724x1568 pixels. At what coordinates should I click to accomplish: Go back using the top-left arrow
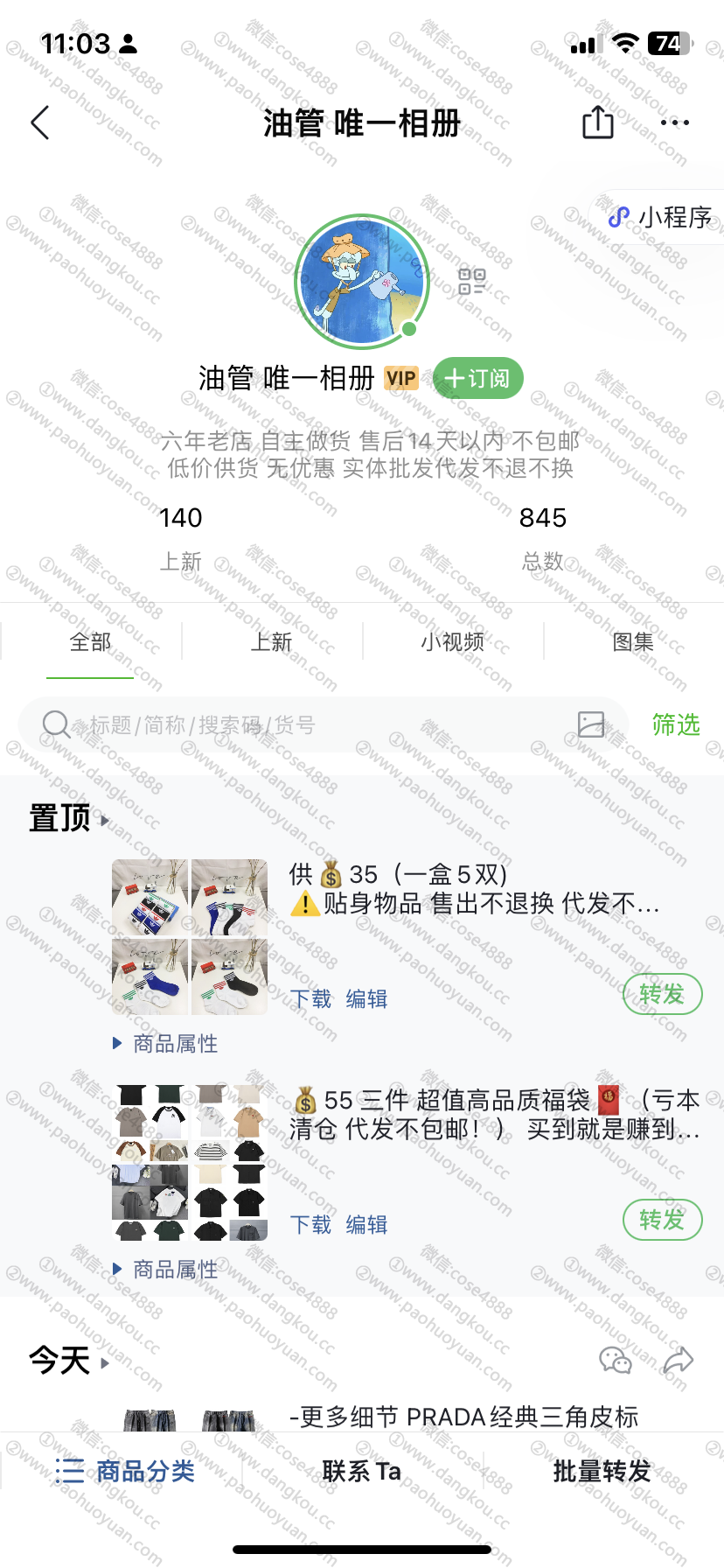40,123
